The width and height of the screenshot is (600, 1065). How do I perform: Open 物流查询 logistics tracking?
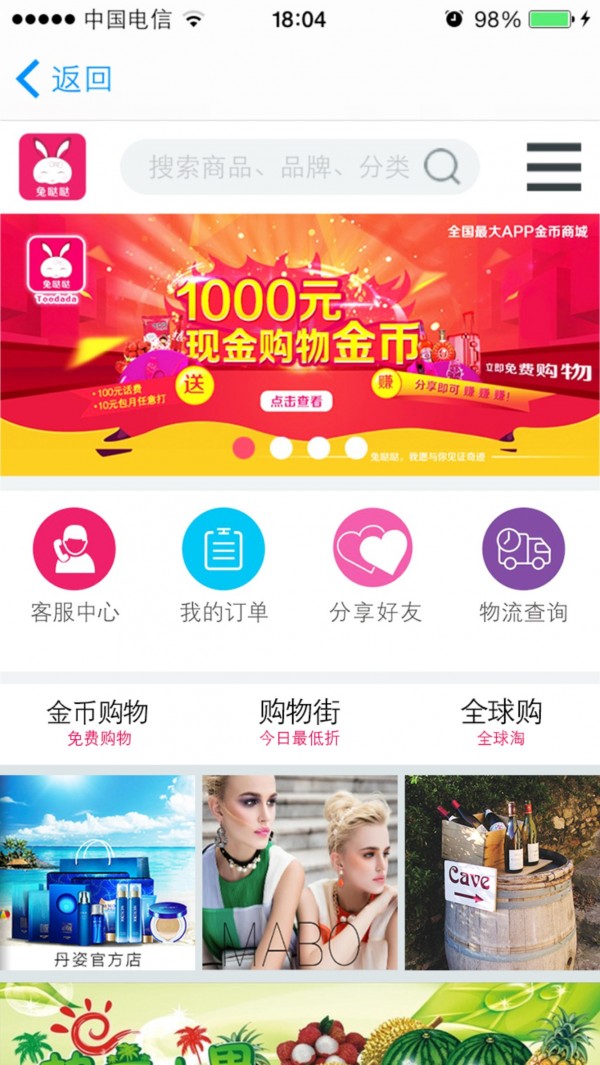pos(523,567)
